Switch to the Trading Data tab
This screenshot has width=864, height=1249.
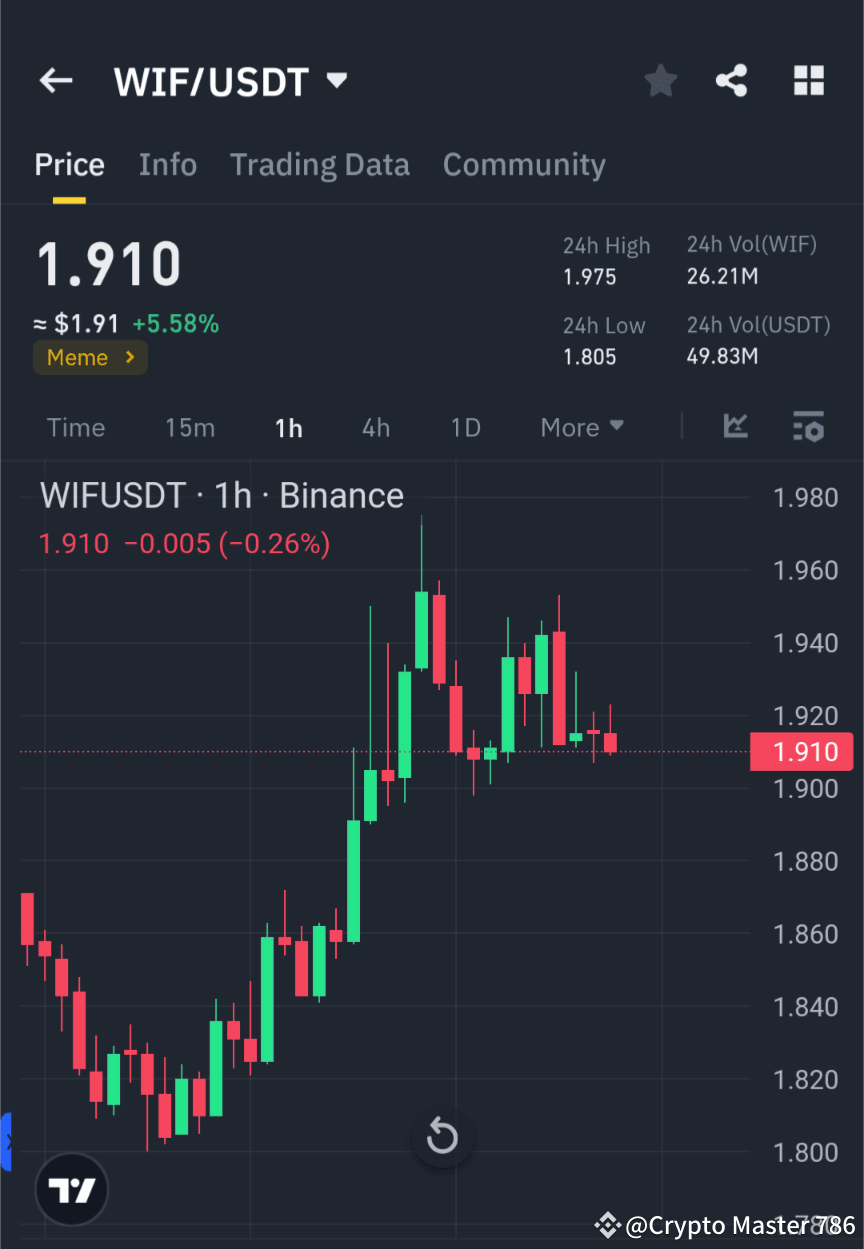coord(320,164)
